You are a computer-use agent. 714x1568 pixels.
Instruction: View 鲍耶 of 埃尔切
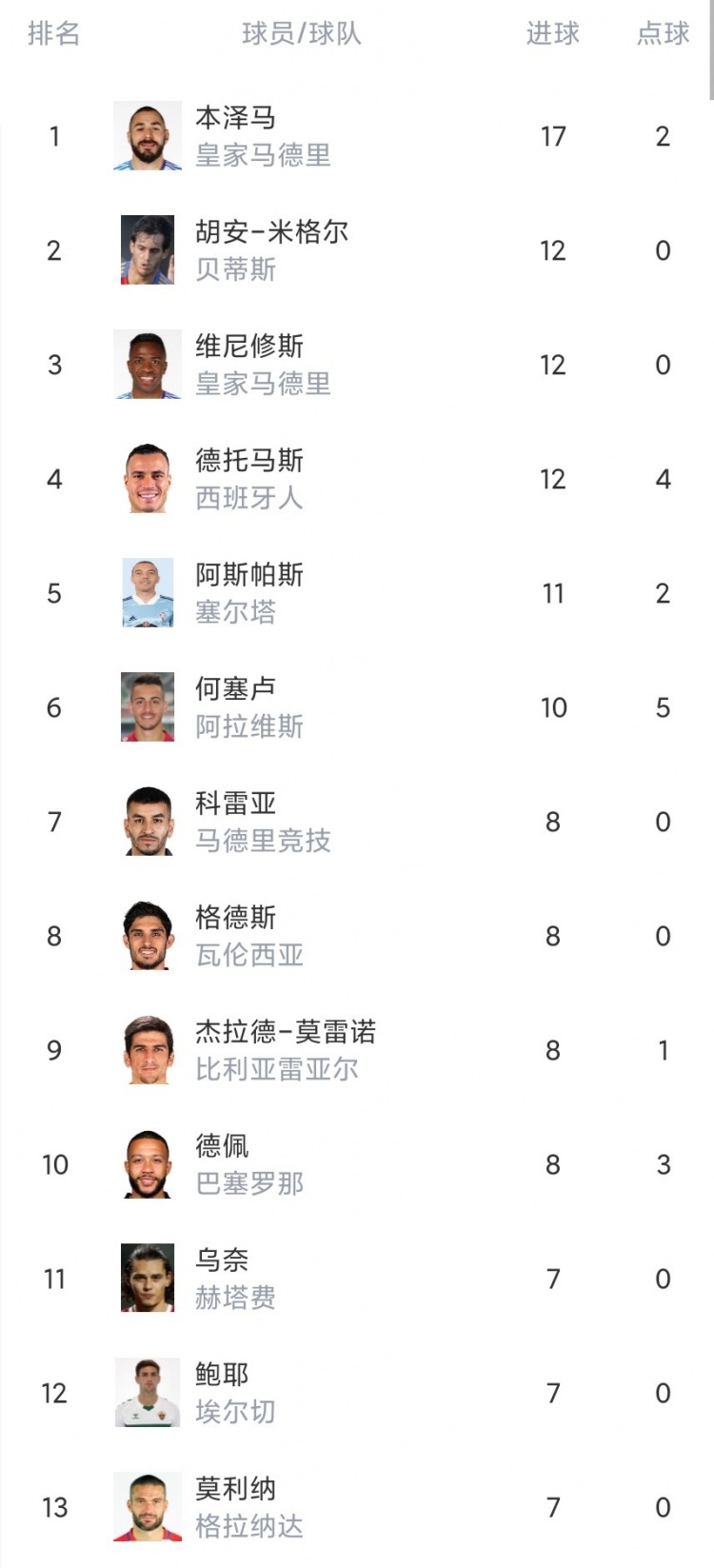222,1375
